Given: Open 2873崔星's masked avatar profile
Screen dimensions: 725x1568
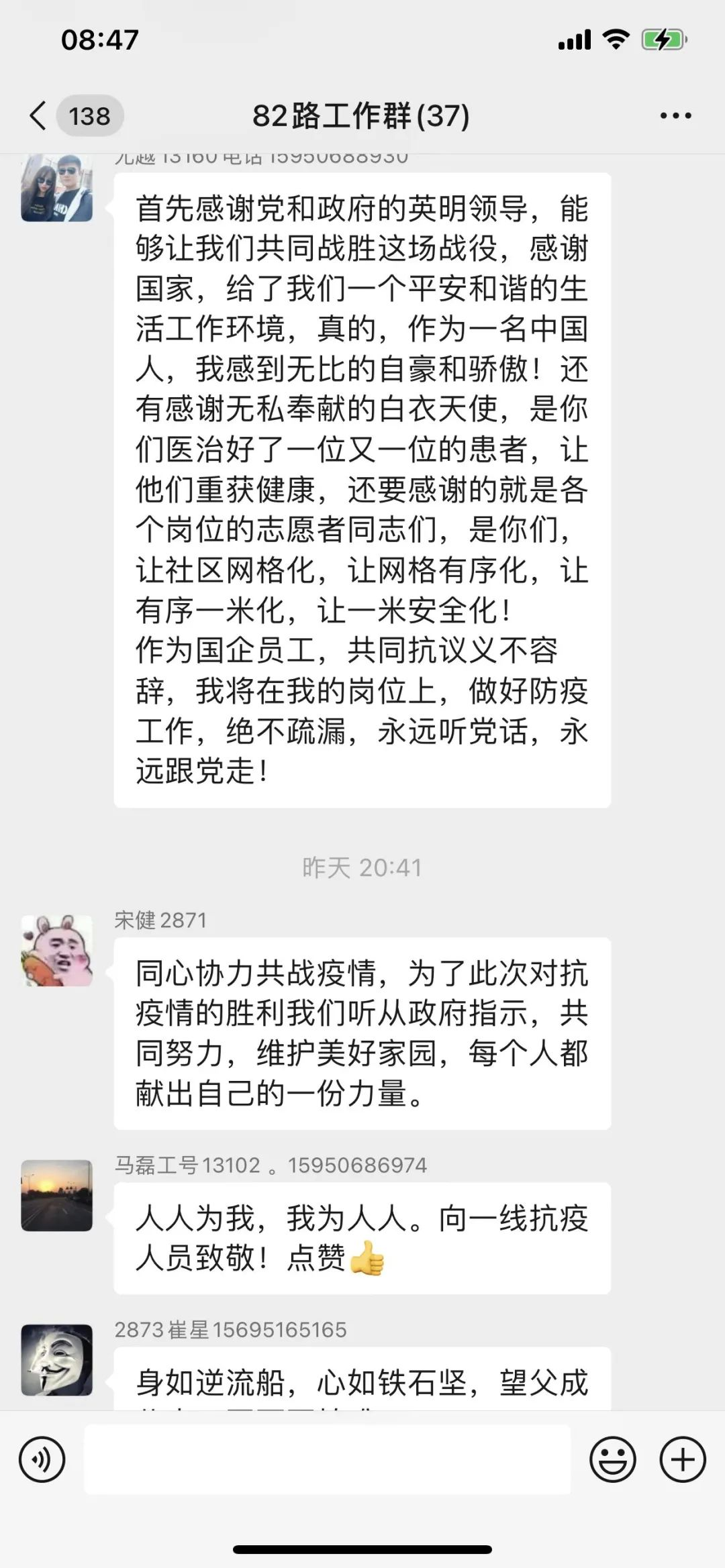Looking at the screenshot, I should pos(57,1359).
